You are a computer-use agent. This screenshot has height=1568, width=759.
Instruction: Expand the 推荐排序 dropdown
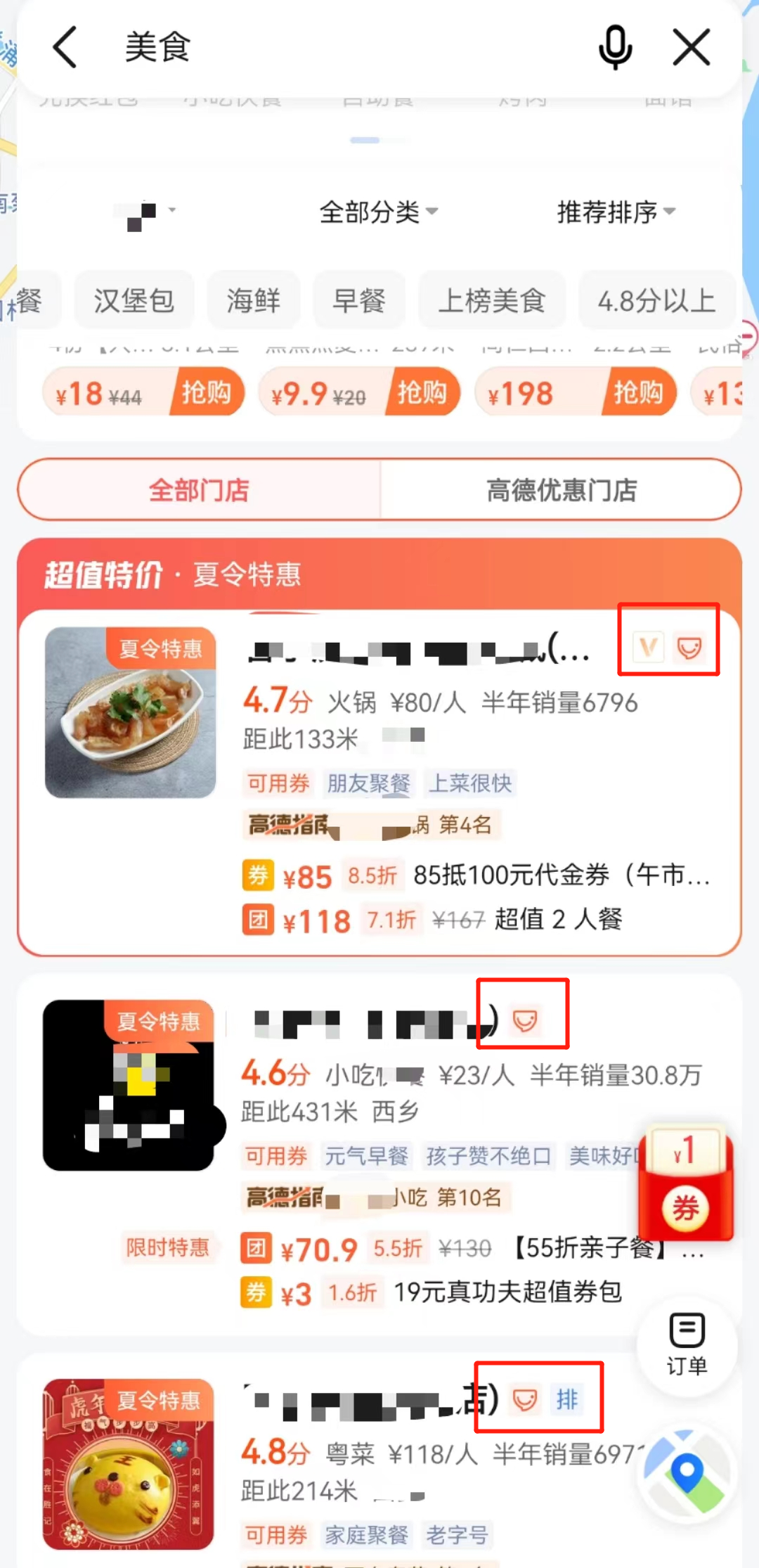(615, 212)
